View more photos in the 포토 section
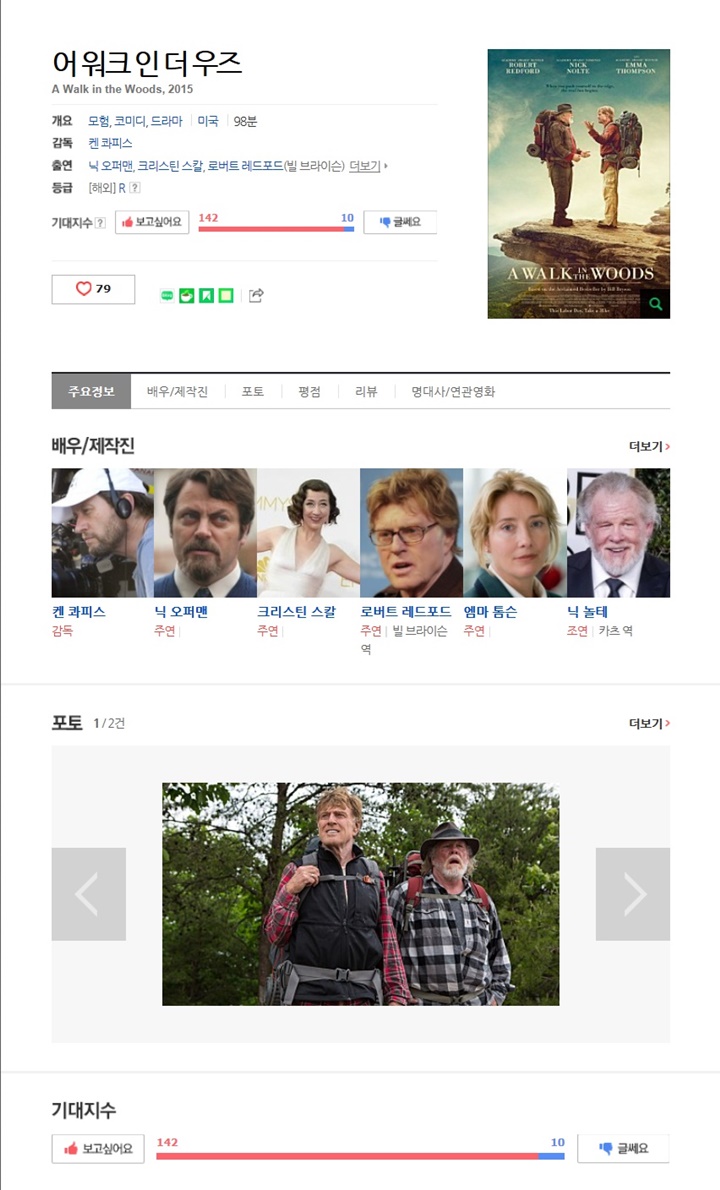Image resolution: width=720 pixels, height=1190 pixels. point(649,723)
